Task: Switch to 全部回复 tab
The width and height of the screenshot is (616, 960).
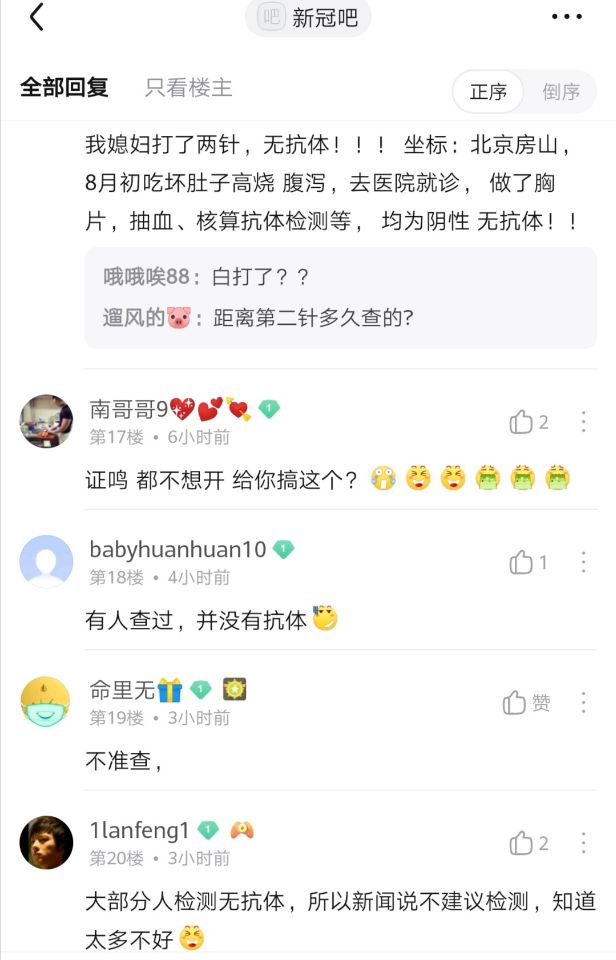Action: tap(64, 88)
